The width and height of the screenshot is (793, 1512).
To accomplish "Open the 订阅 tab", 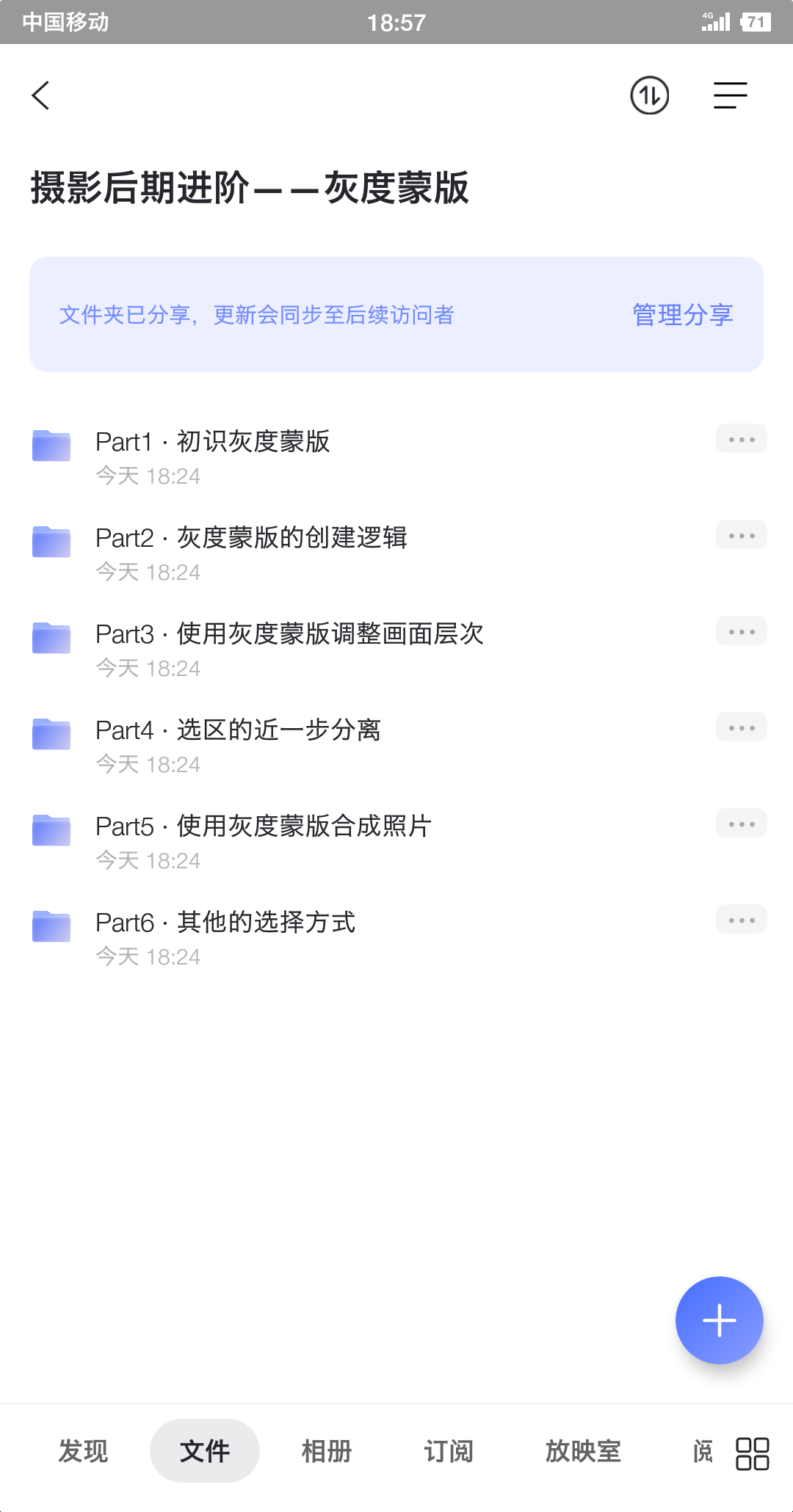I will pos(449,1451).
